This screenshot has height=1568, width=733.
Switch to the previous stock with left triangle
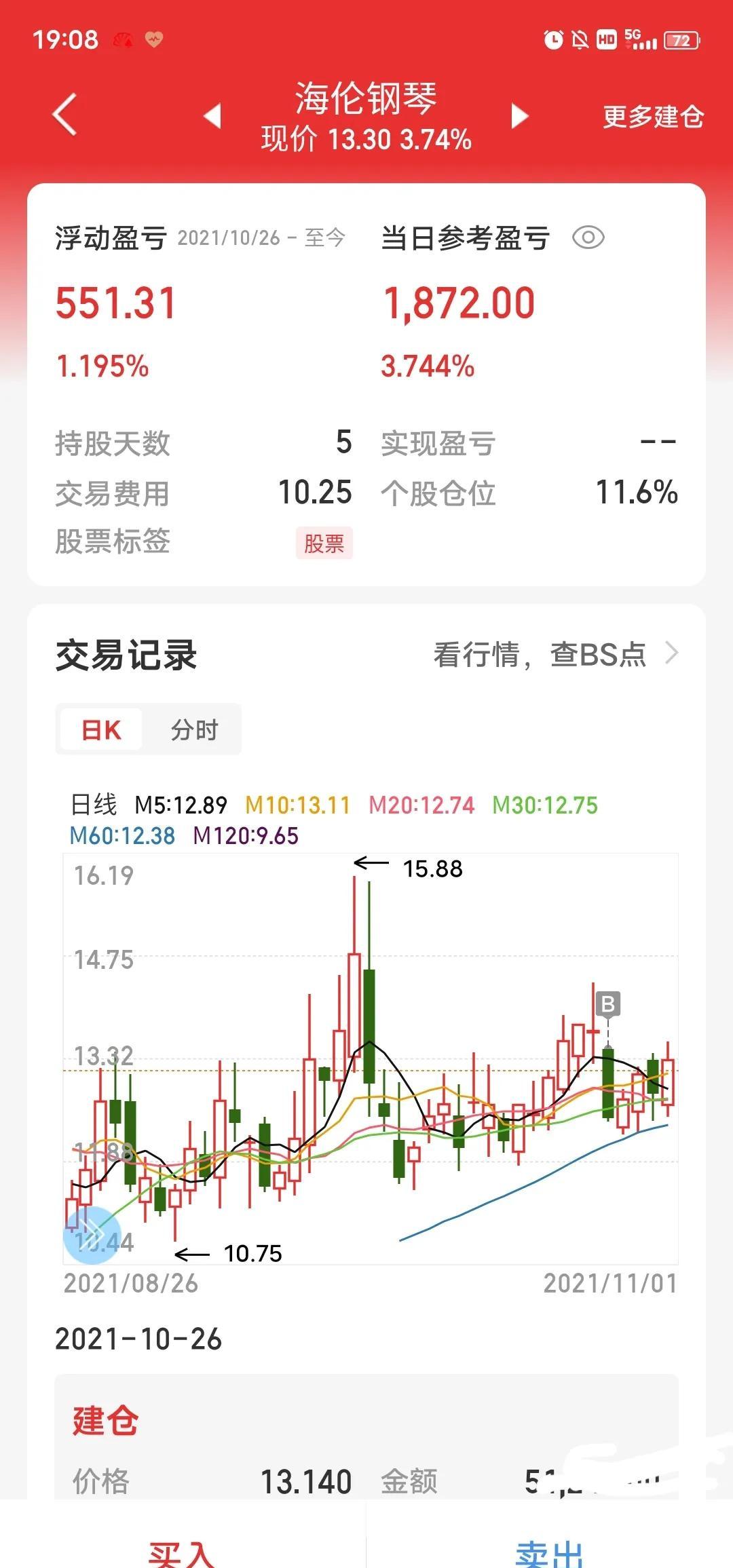213,115
